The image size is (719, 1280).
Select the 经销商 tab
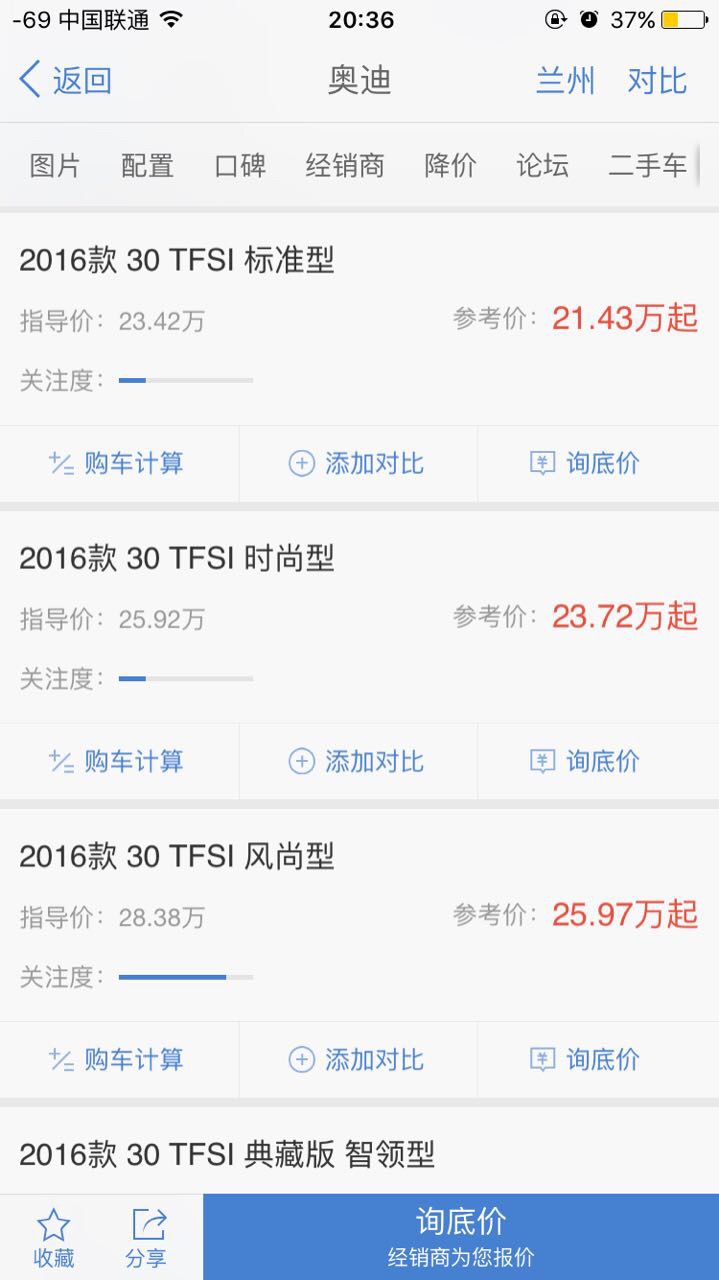[345, 165]
